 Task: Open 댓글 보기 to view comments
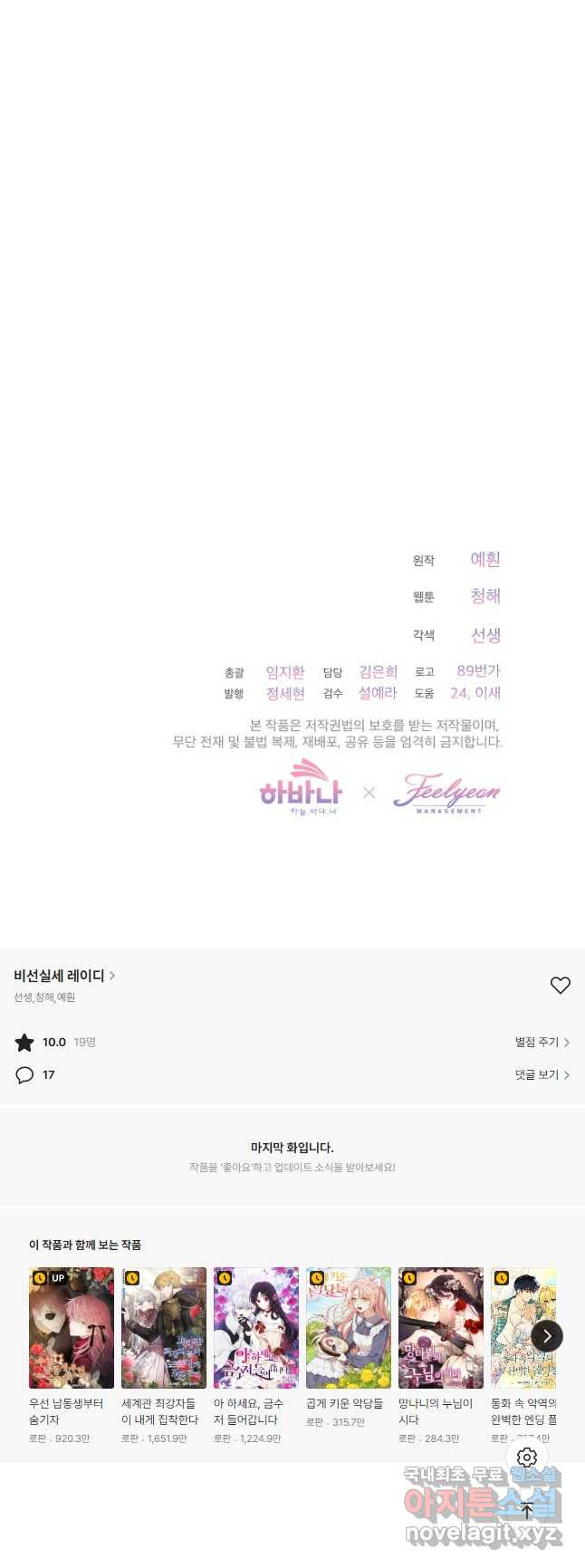pyautogui.click(x=542, y=1075)
